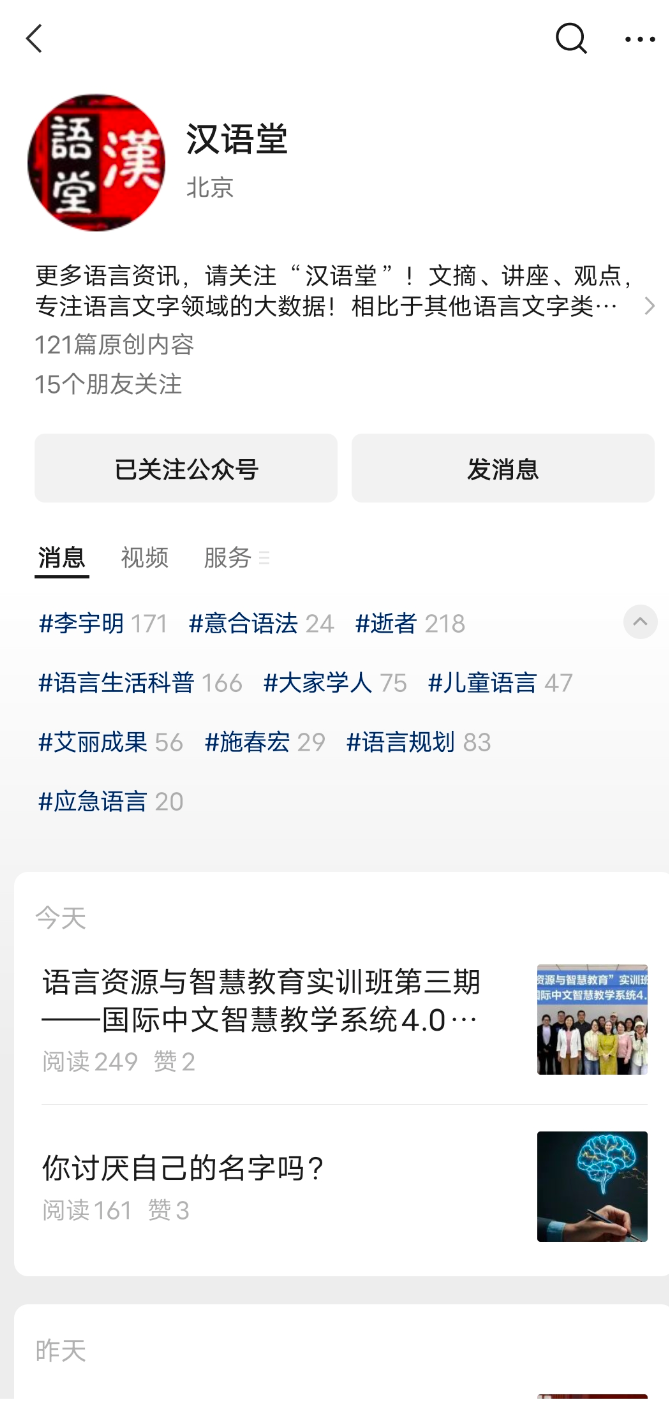Open the search icon in the top bar
This screenshot has height=1402, width=669.
[571, 39]
